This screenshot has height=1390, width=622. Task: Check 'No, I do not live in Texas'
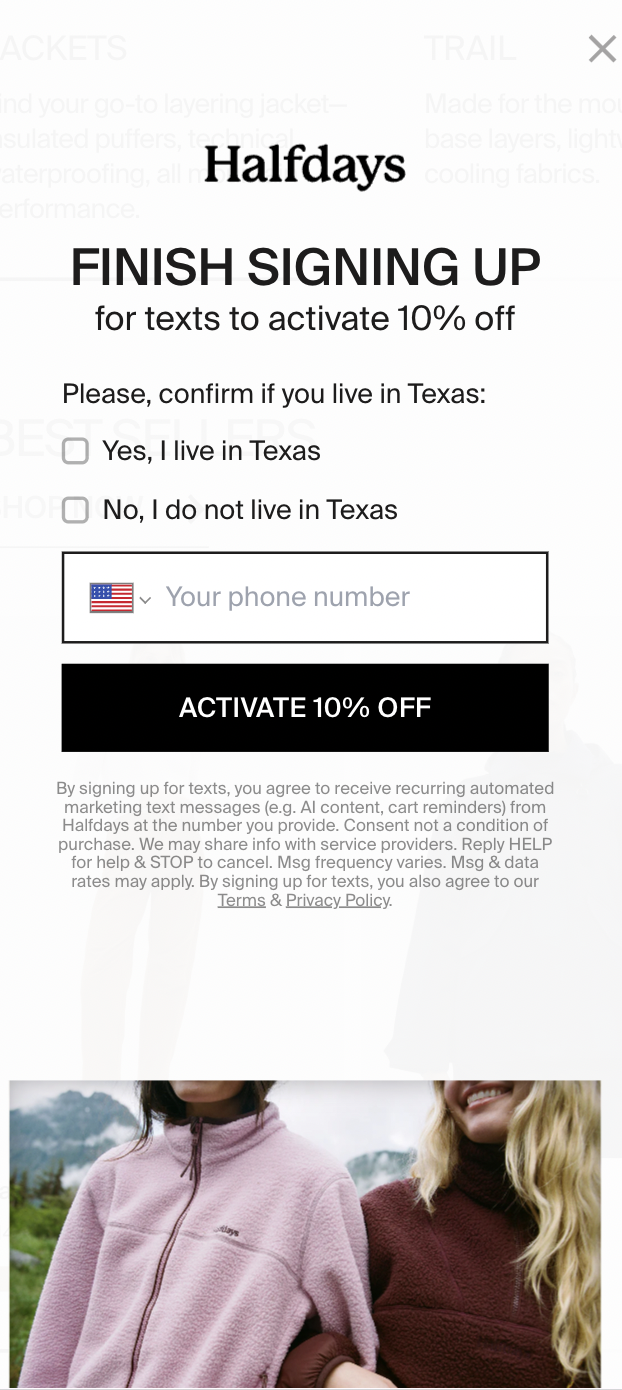[76, 511]
